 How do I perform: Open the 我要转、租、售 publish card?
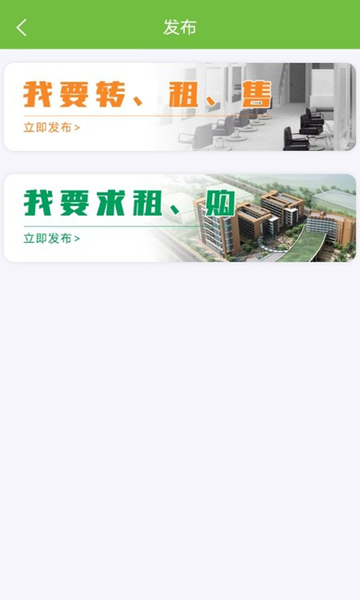tap(180, 107)
